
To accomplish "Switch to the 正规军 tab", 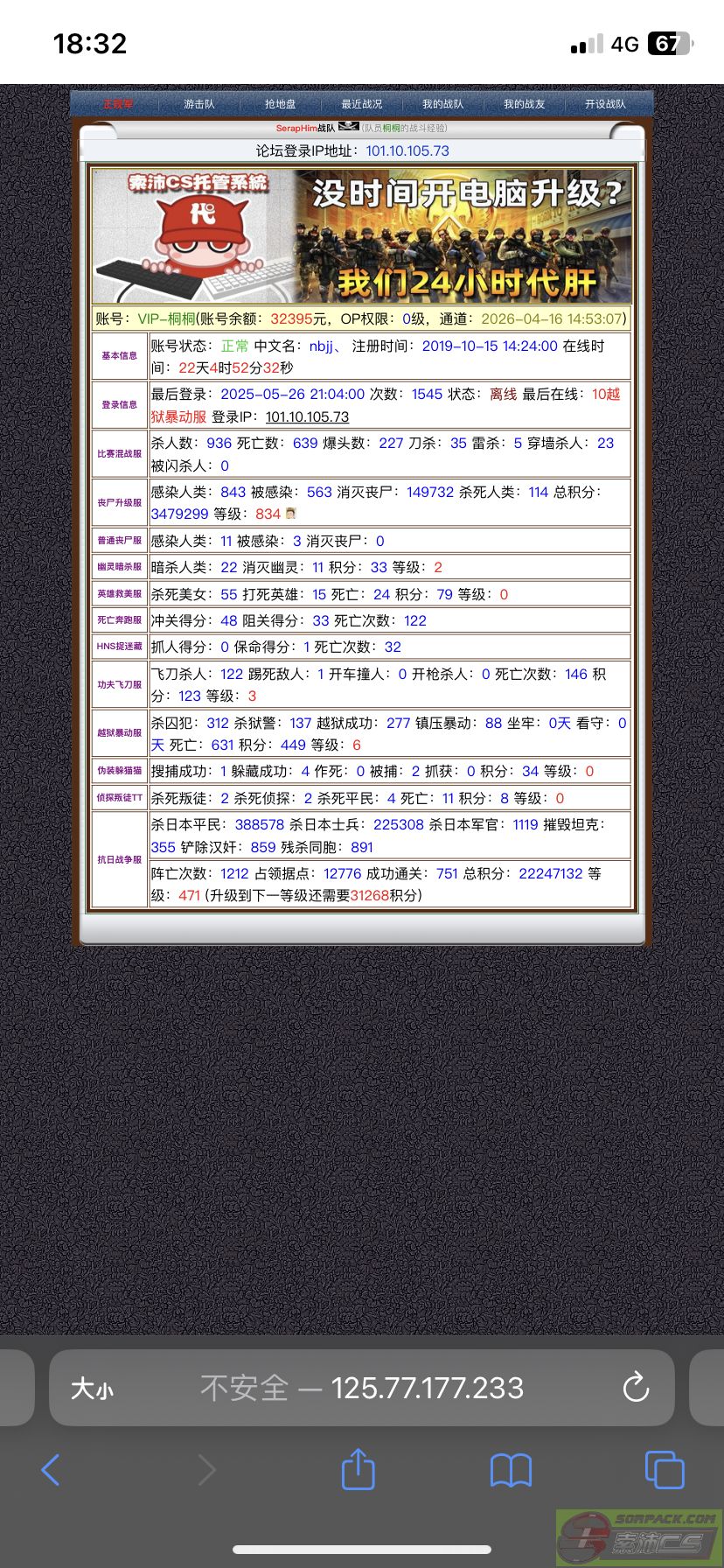I will (118, 104).
